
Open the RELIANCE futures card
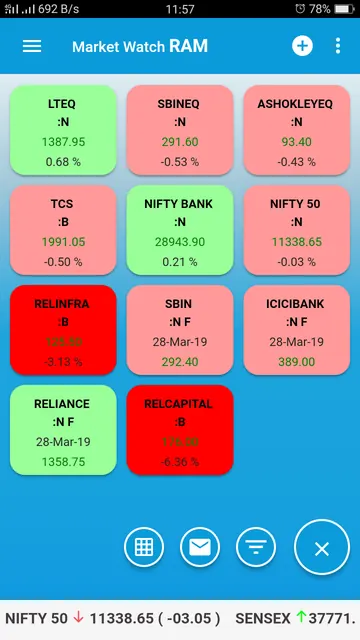63,430
